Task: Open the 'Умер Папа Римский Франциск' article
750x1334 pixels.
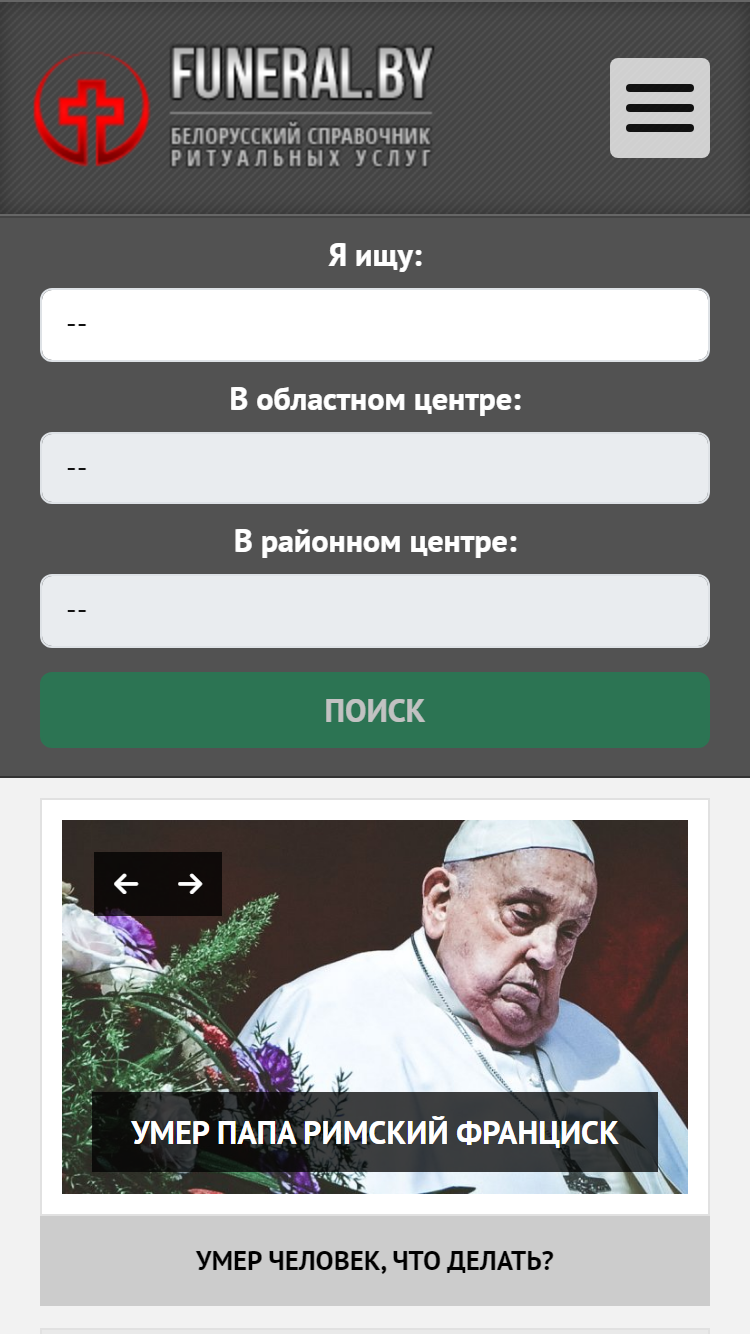Action: (x=375, y=1132)
